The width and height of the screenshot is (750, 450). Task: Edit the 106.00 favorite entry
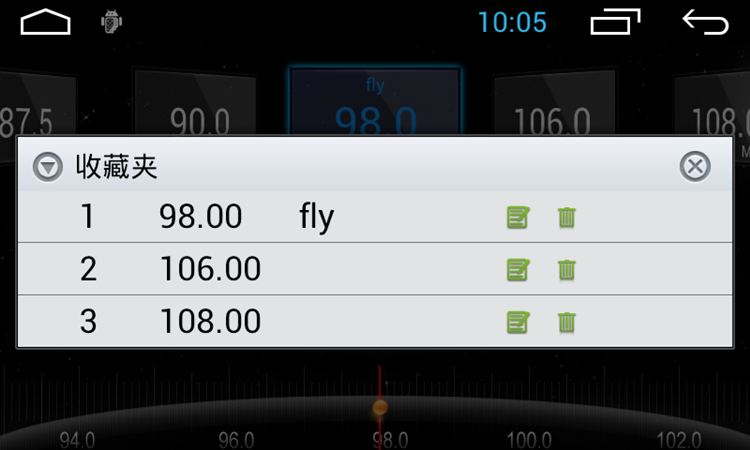coord(518,269)
